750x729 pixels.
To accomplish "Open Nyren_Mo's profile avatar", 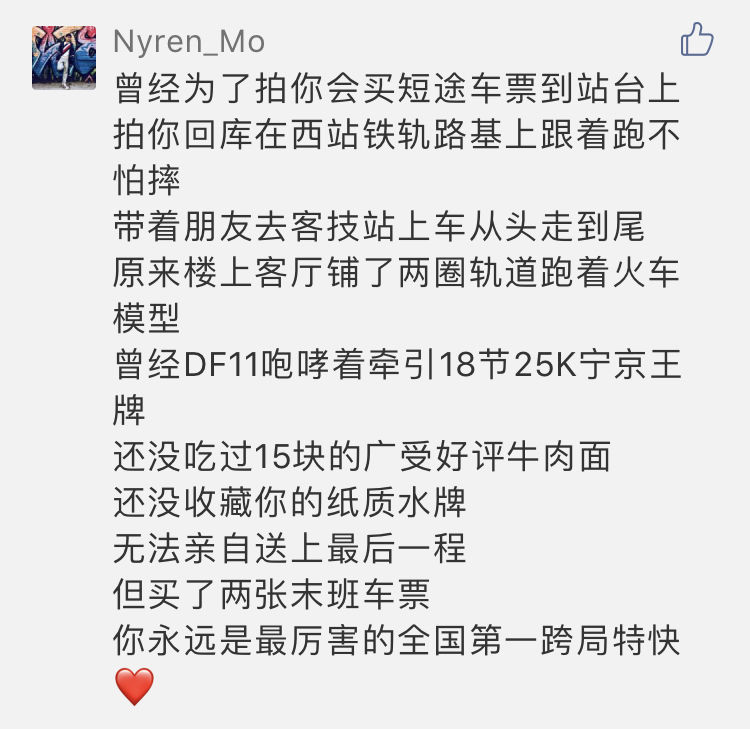I will pos(64,57).
